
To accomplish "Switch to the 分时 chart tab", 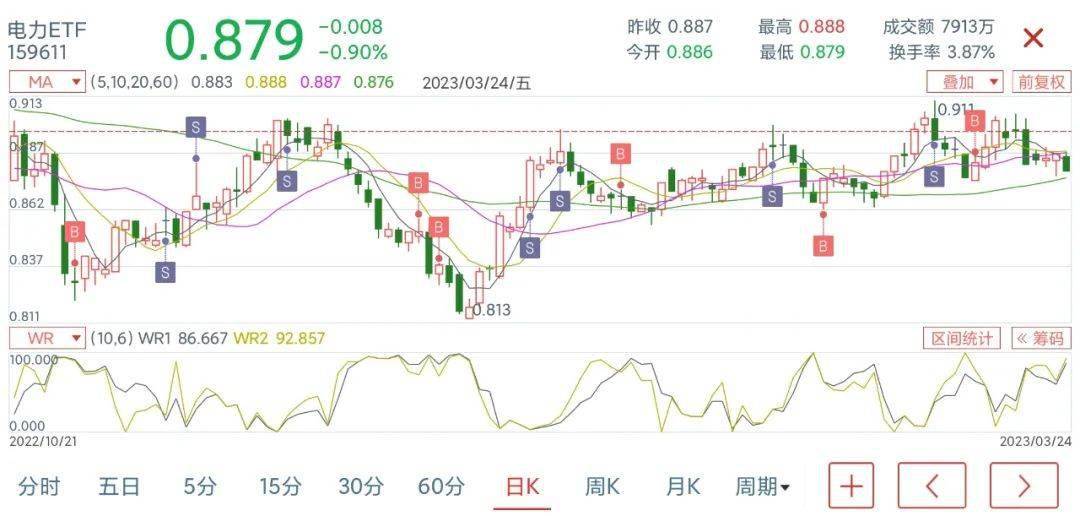I will pyautogui.click(x=39, y=487).
